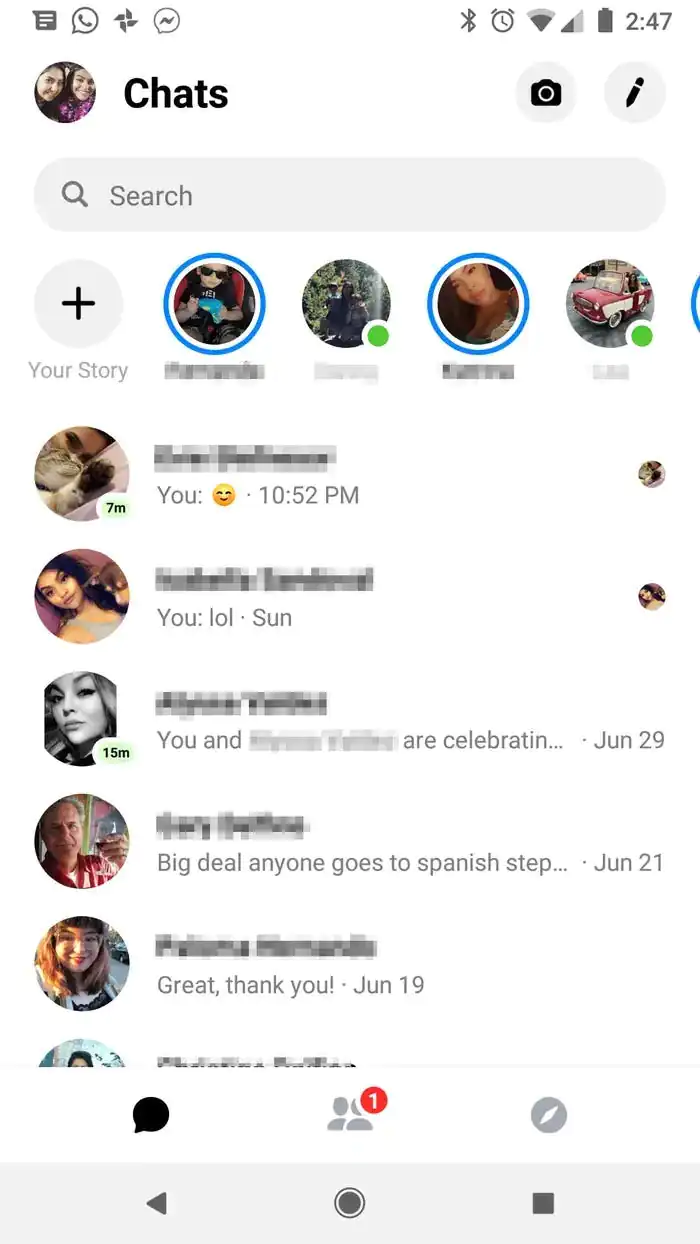Tap the system home button

click(349, 1203)
